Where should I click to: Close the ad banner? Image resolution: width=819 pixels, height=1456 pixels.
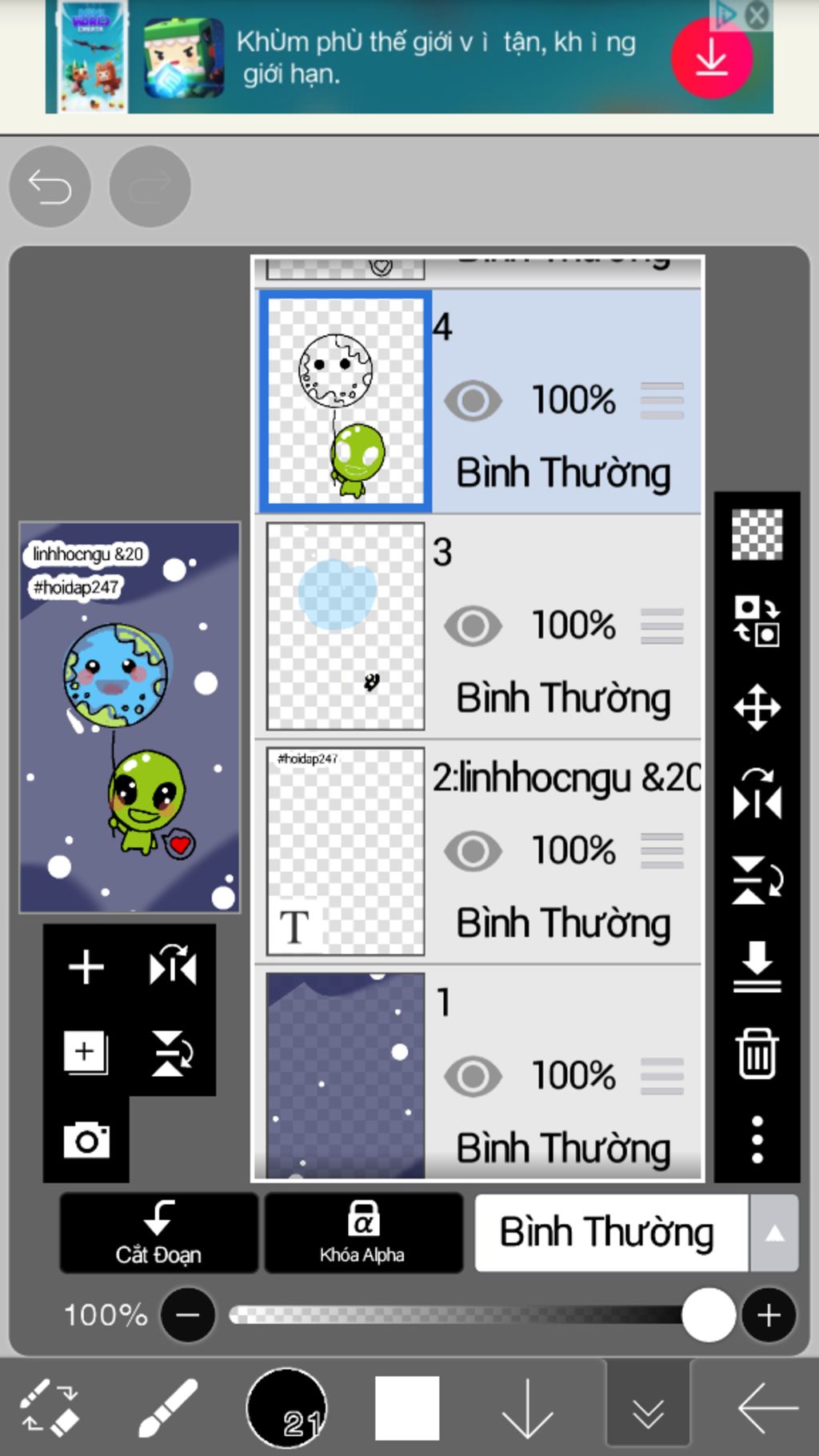point(757,14)
